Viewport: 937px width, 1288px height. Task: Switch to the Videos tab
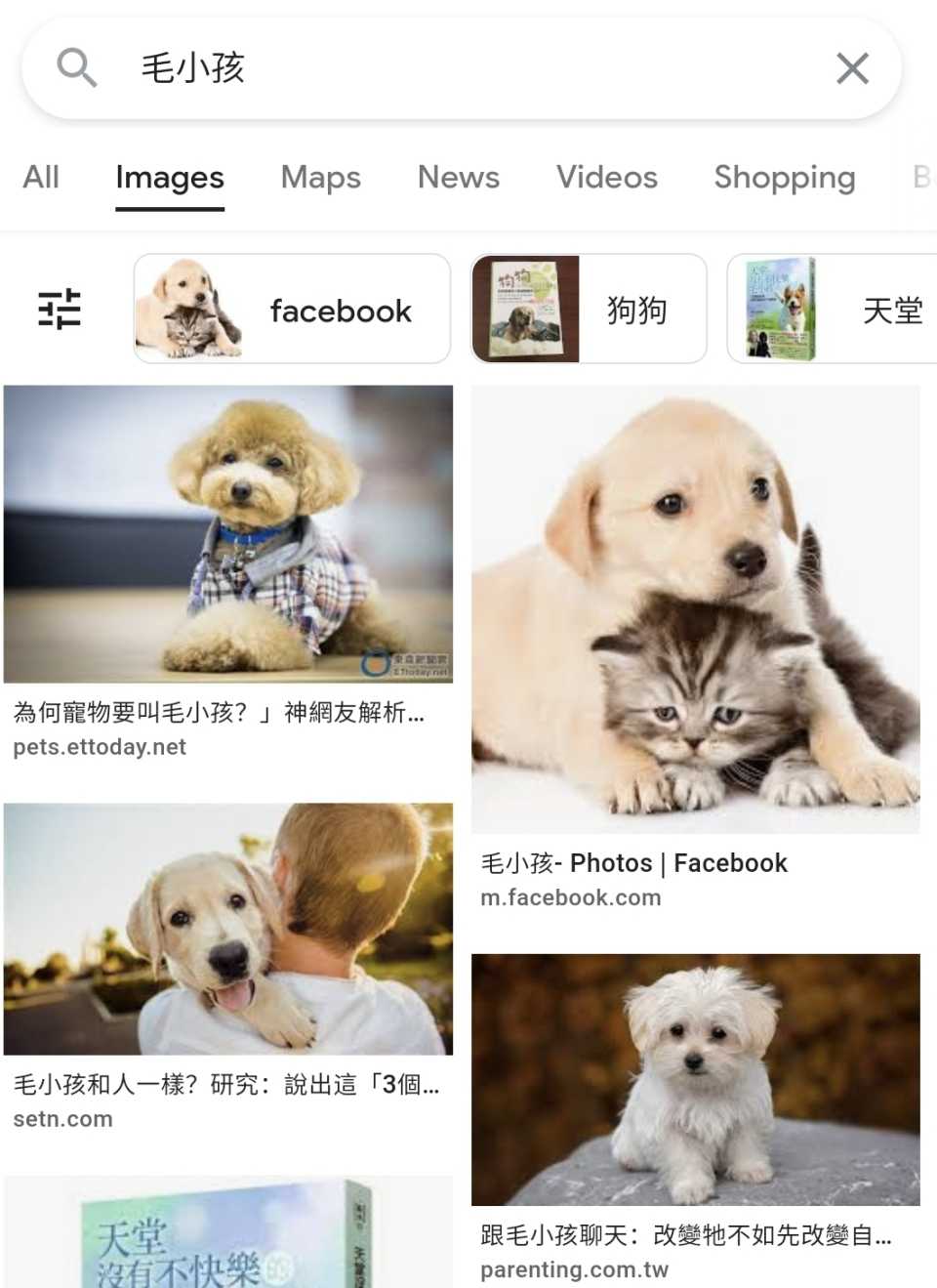(x=606, y=177)
